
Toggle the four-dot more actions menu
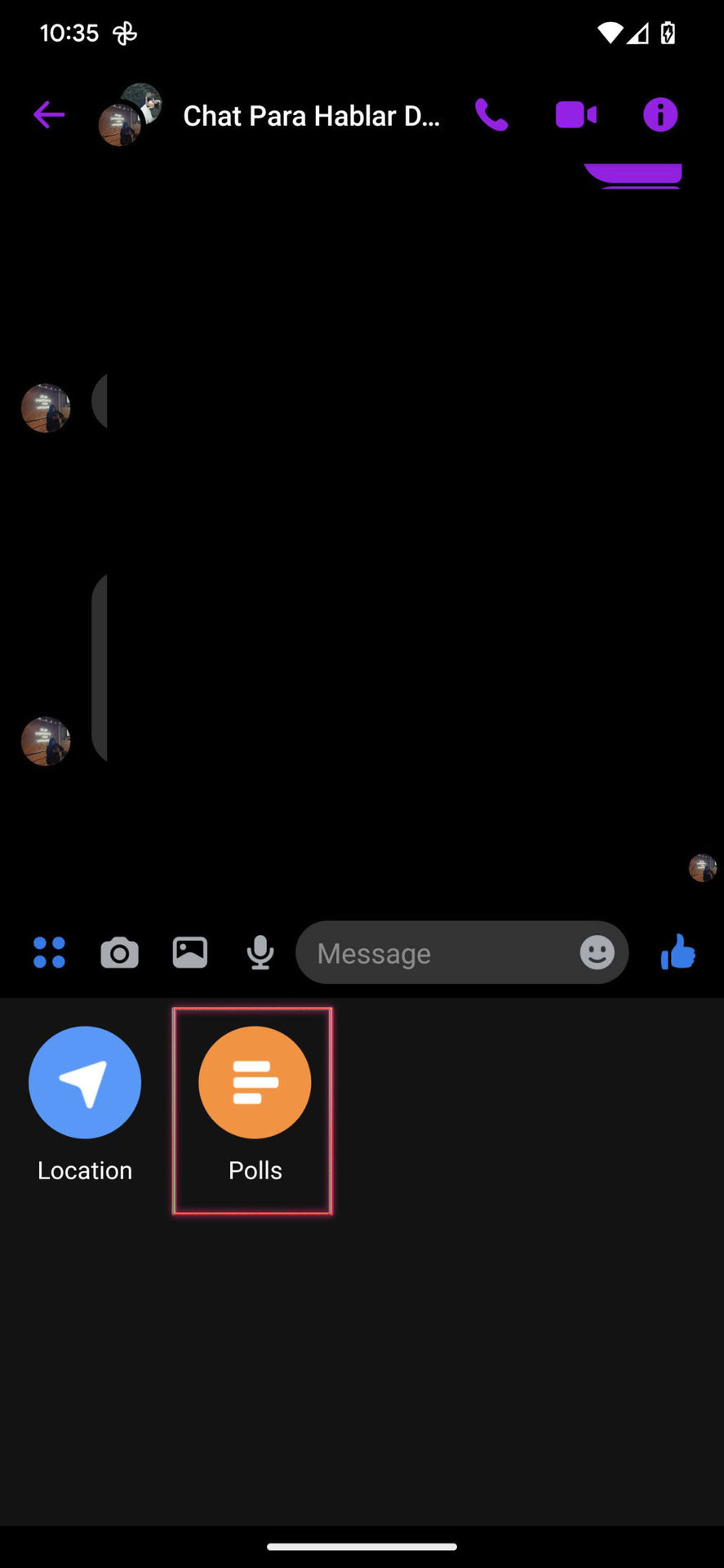(x=49, y=952)
